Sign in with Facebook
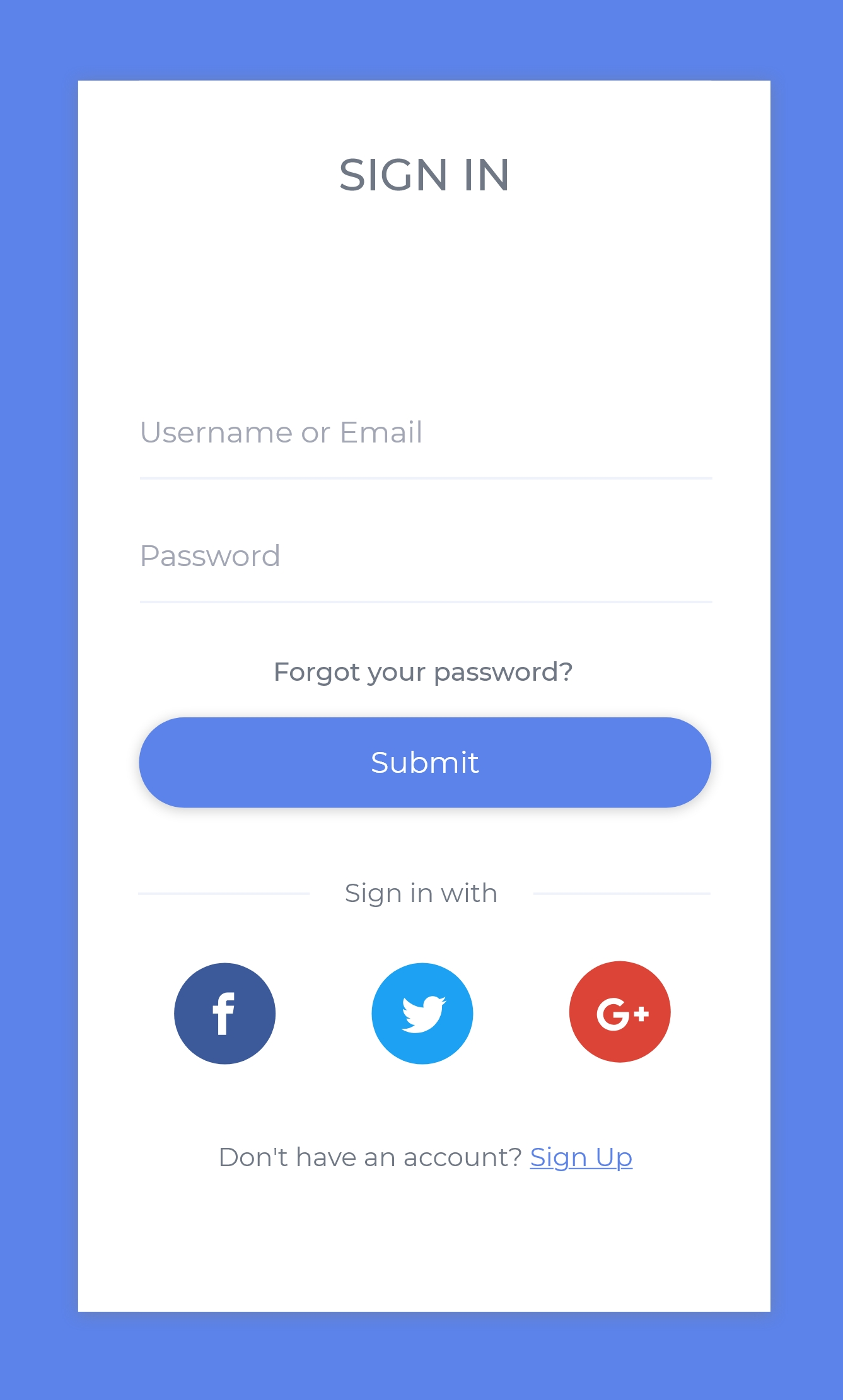This screenshot has height=1400, width=843. 224,1013
